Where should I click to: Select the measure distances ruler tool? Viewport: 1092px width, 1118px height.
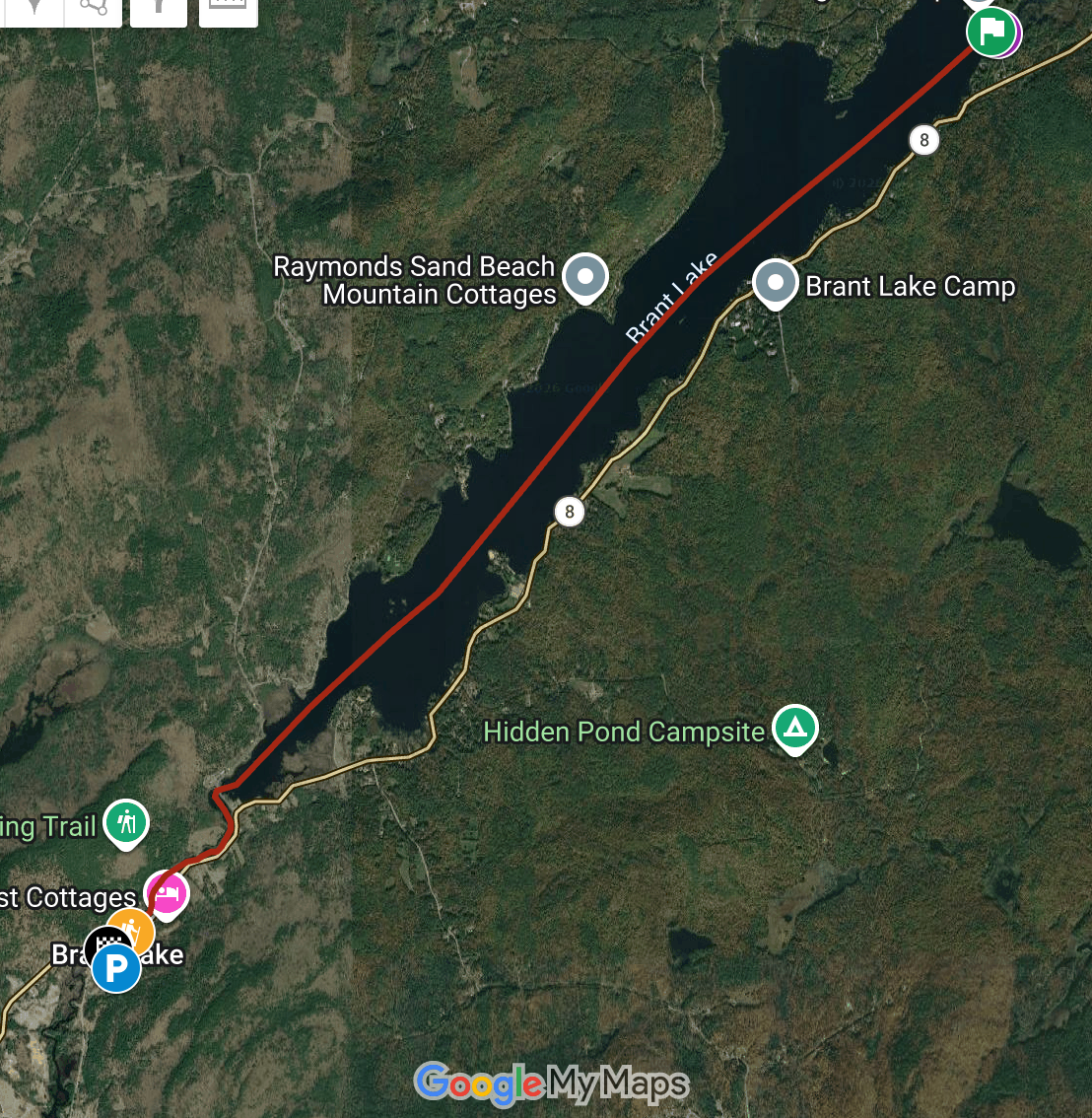coord(228,8)
